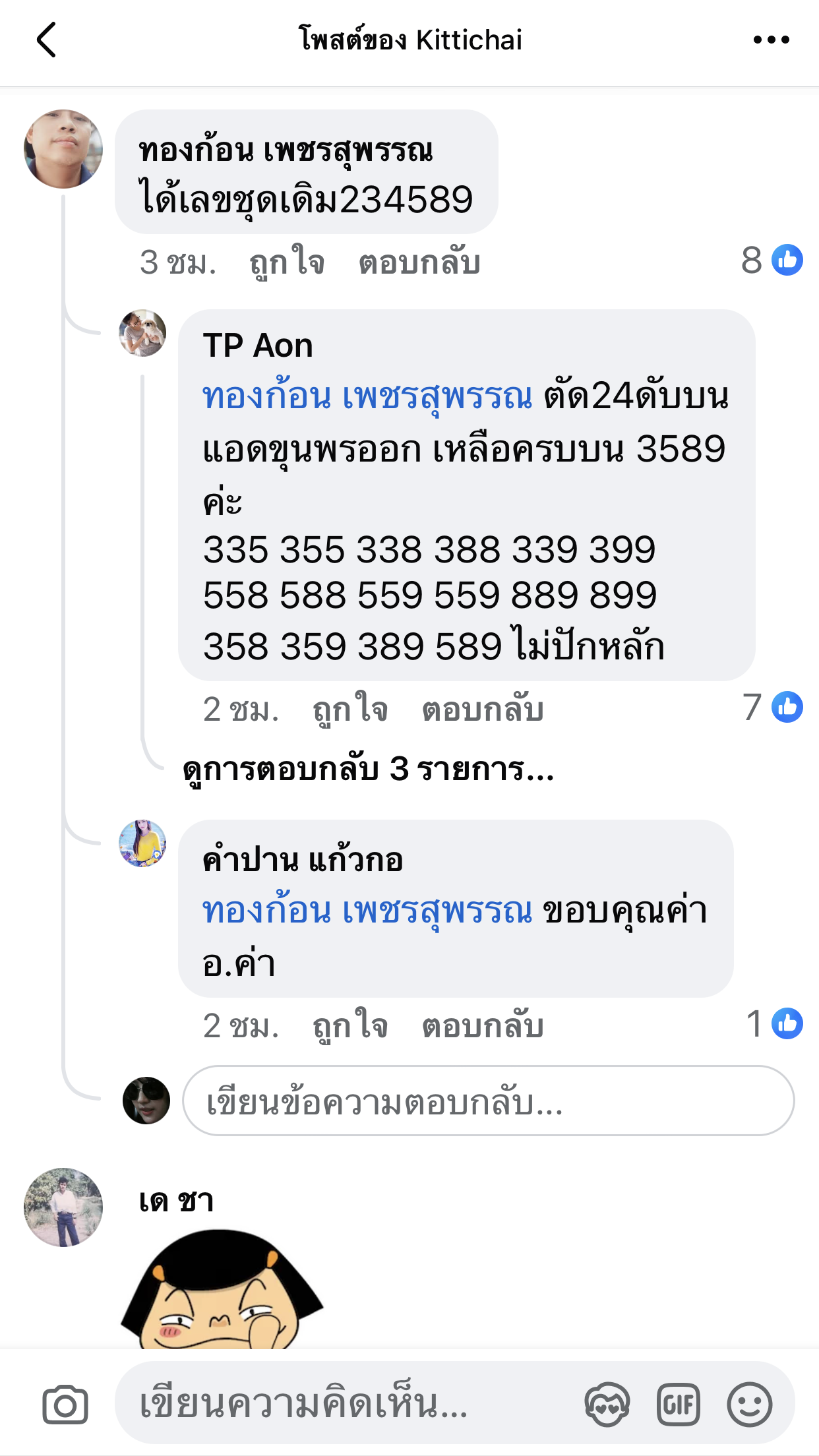
Task: Tap the reply text field
Action: [x=488, y=1101]
